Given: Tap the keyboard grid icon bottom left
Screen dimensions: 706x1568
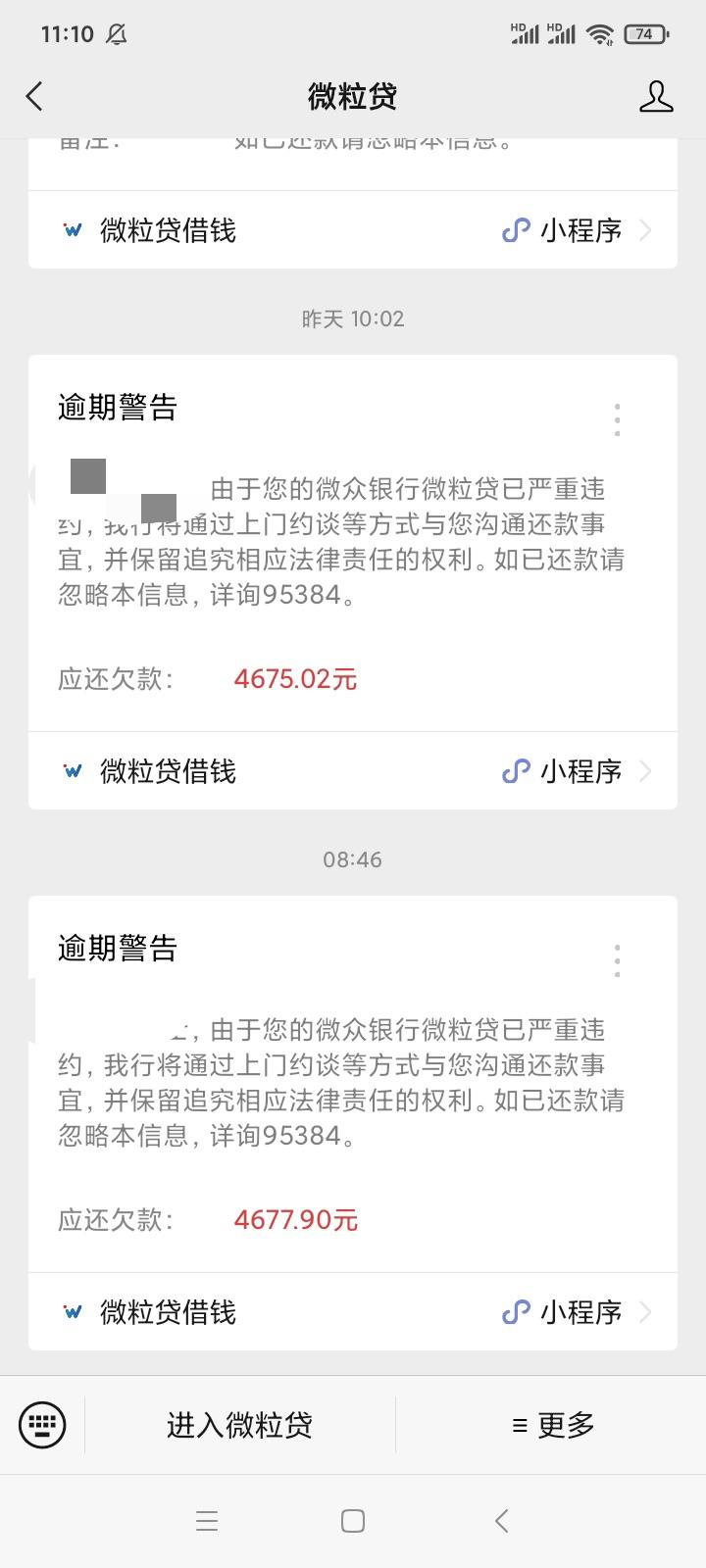Looking at the screenshot, I should (x=40, y=1426).
